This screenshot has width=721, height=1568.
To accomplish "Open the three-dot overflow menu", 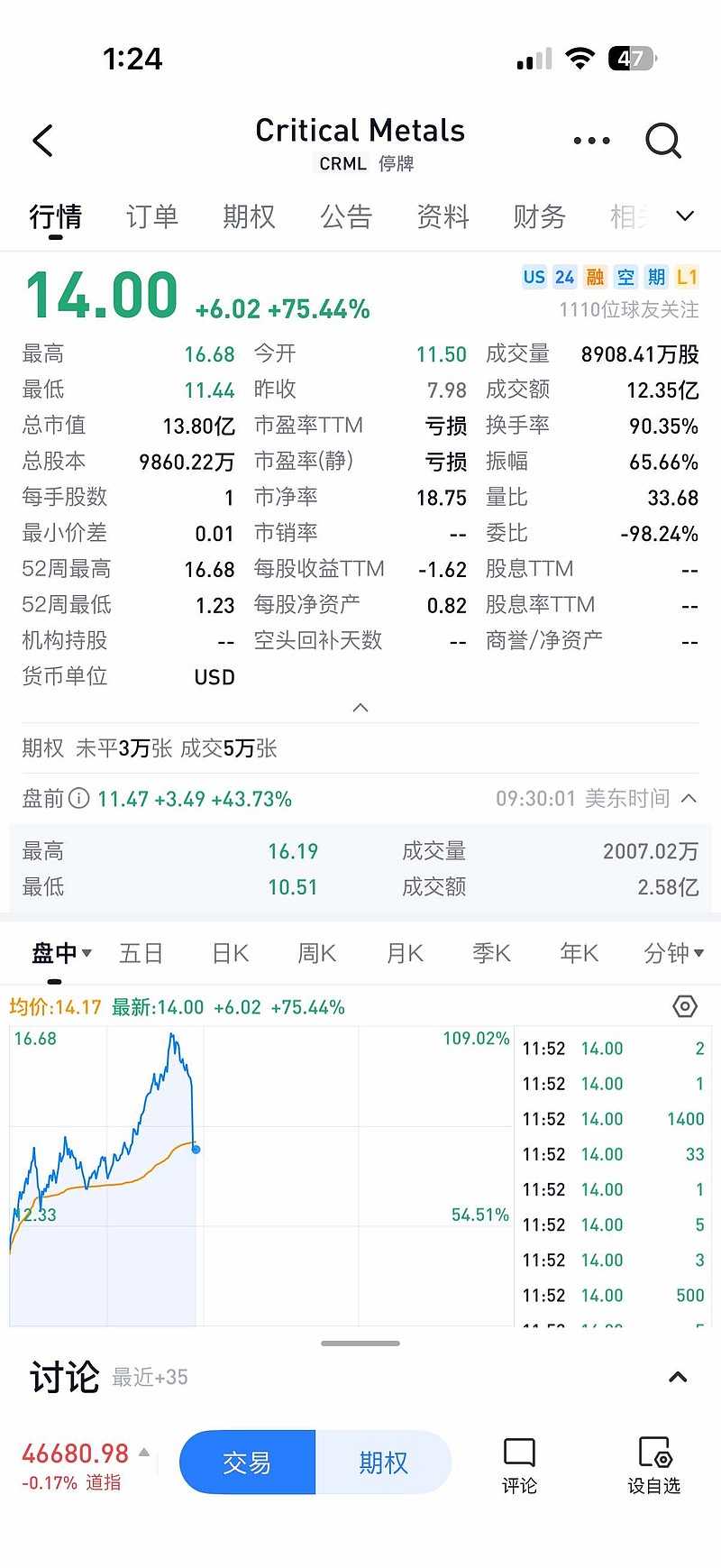I will pos(591,141).
